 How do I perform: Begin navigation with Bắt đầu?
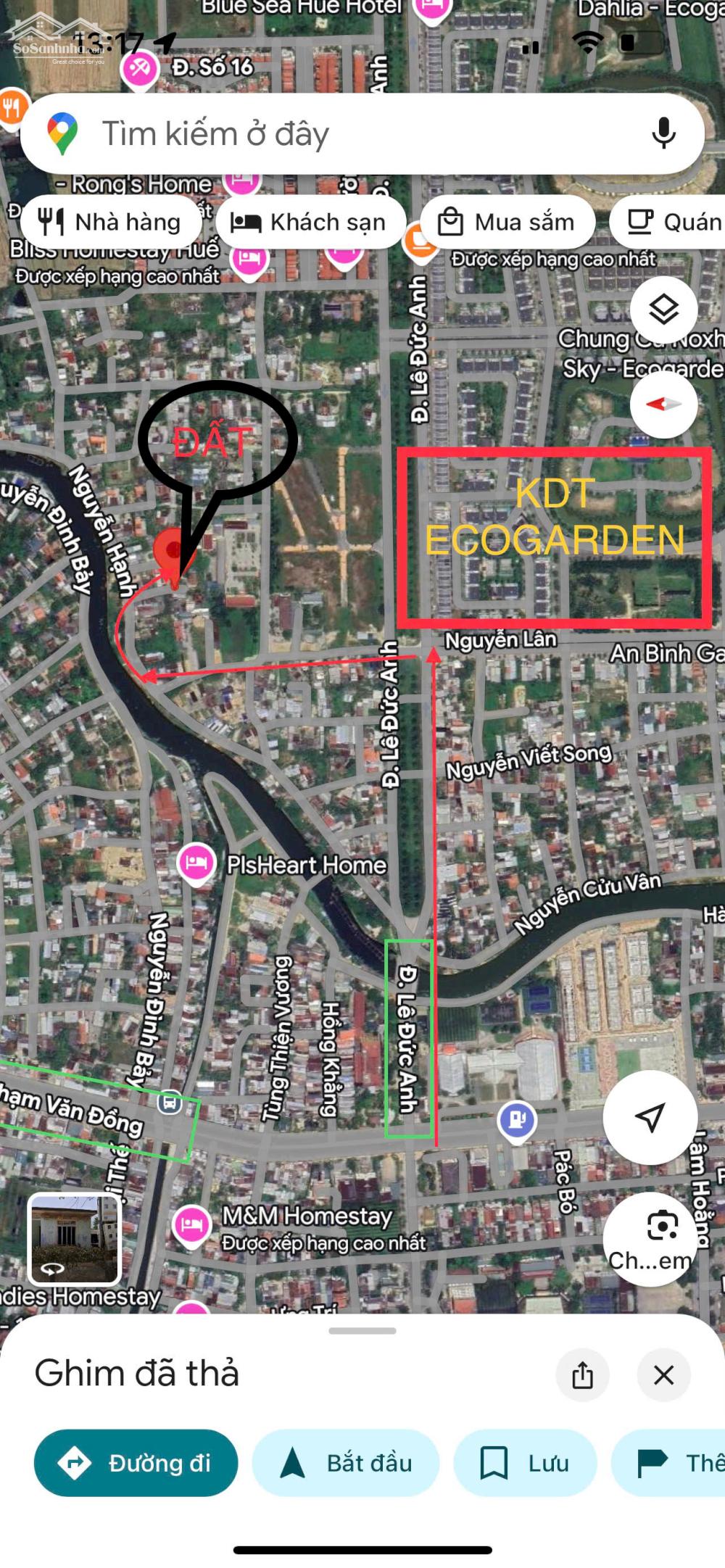pos(346,1463)
